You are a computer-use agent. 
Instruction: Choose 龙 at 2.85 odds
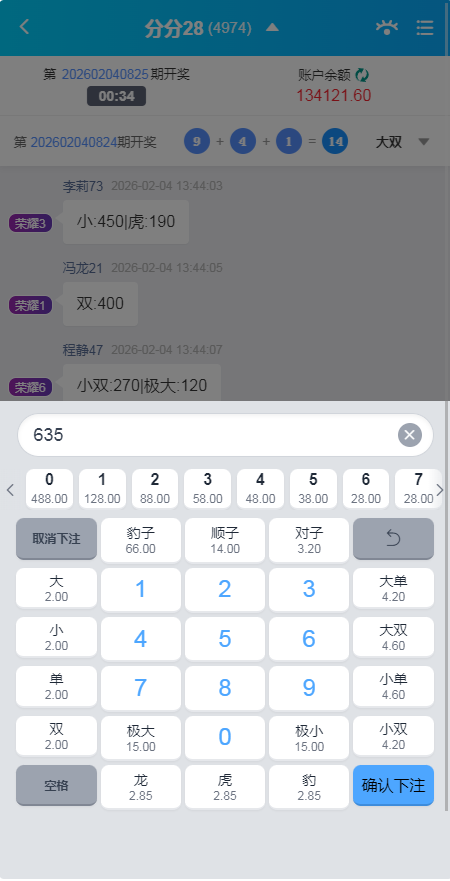point(140,787)
